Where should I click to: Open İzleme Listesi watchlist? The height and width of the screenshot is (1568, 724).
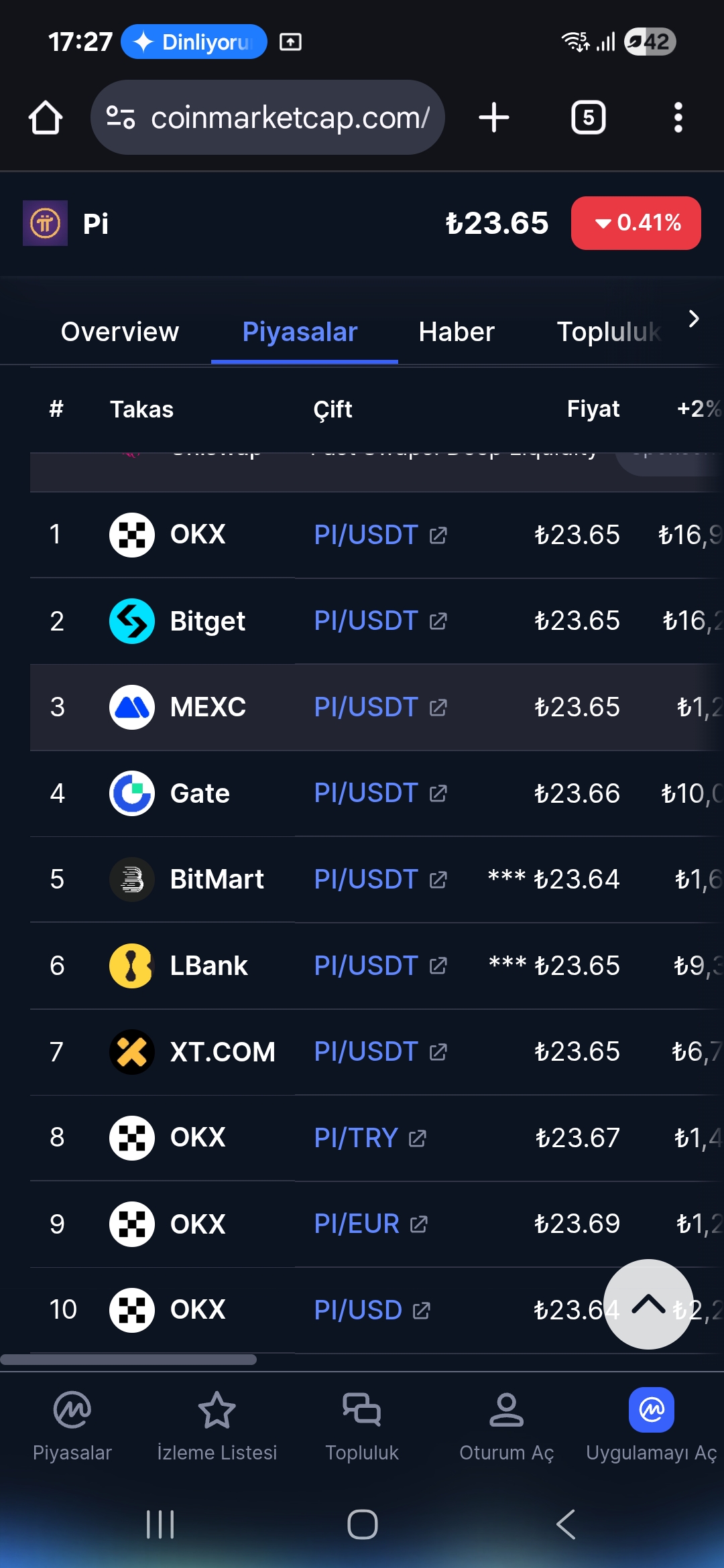(x=217, y=1426)
